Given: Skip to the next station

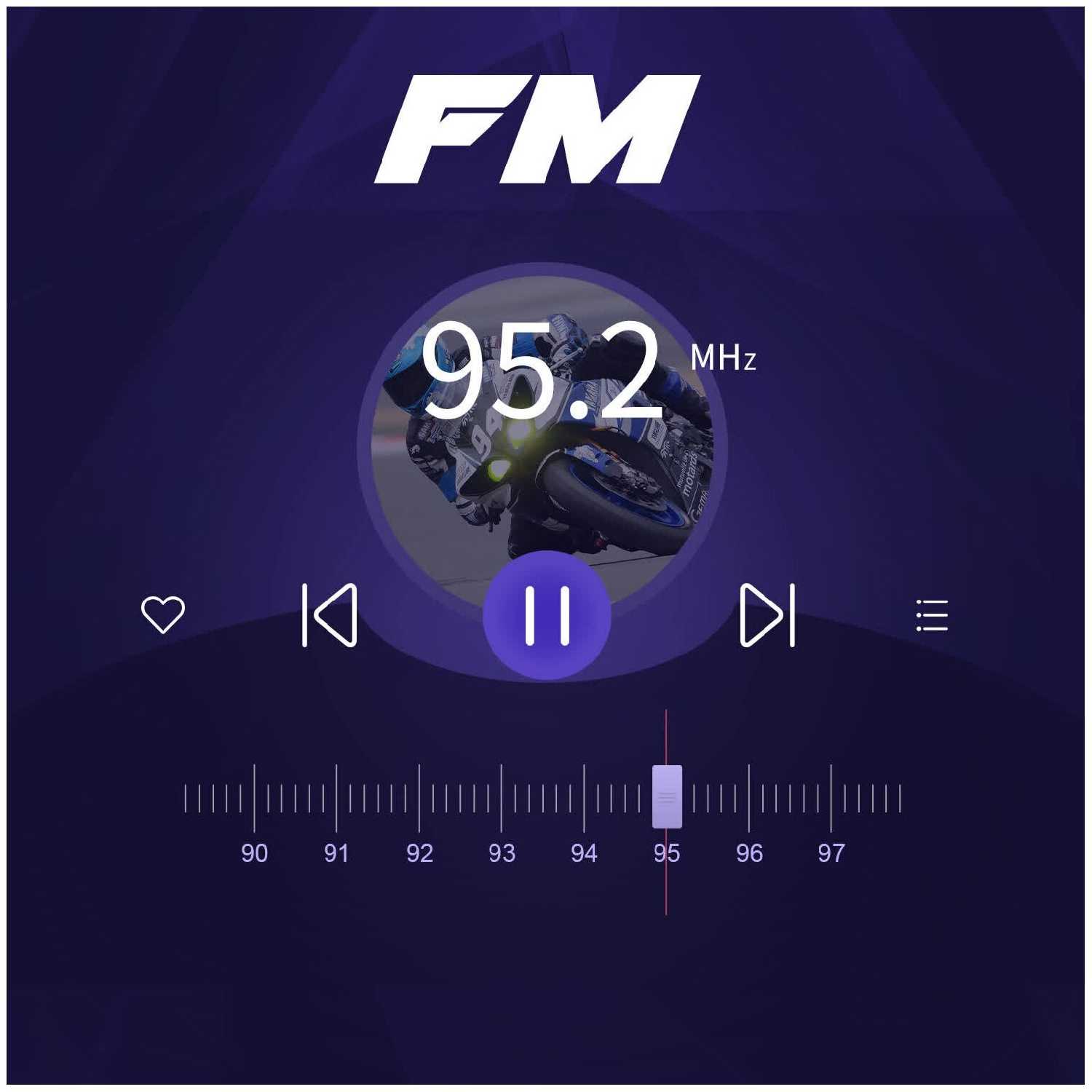Looking at the screenshot, I should pyautogui.click(x=767, y=615).
